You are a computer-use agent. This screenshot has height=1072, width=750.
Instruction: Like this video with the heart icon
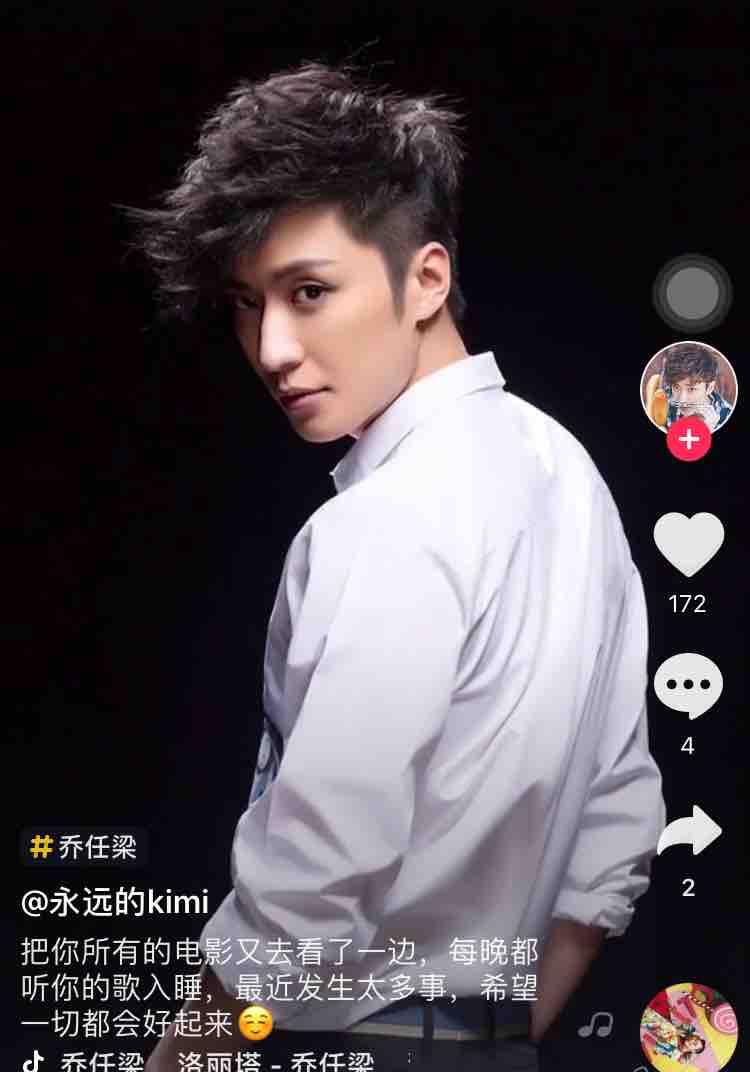pyautogui.click(x=688, y=544)
